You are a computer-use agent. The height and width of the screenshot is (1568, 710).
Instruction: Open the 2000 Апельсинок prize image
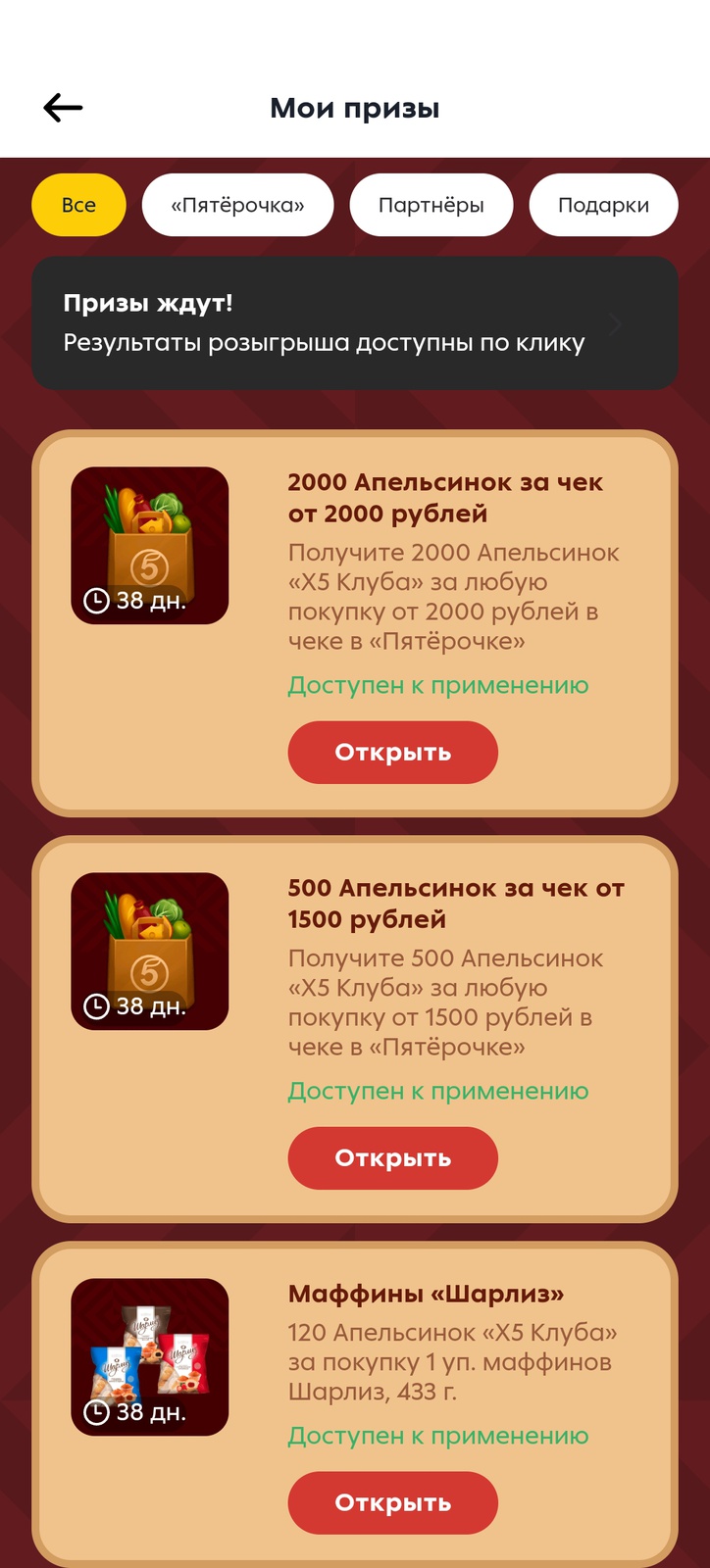pyautogui.click(x=150, y=545)
